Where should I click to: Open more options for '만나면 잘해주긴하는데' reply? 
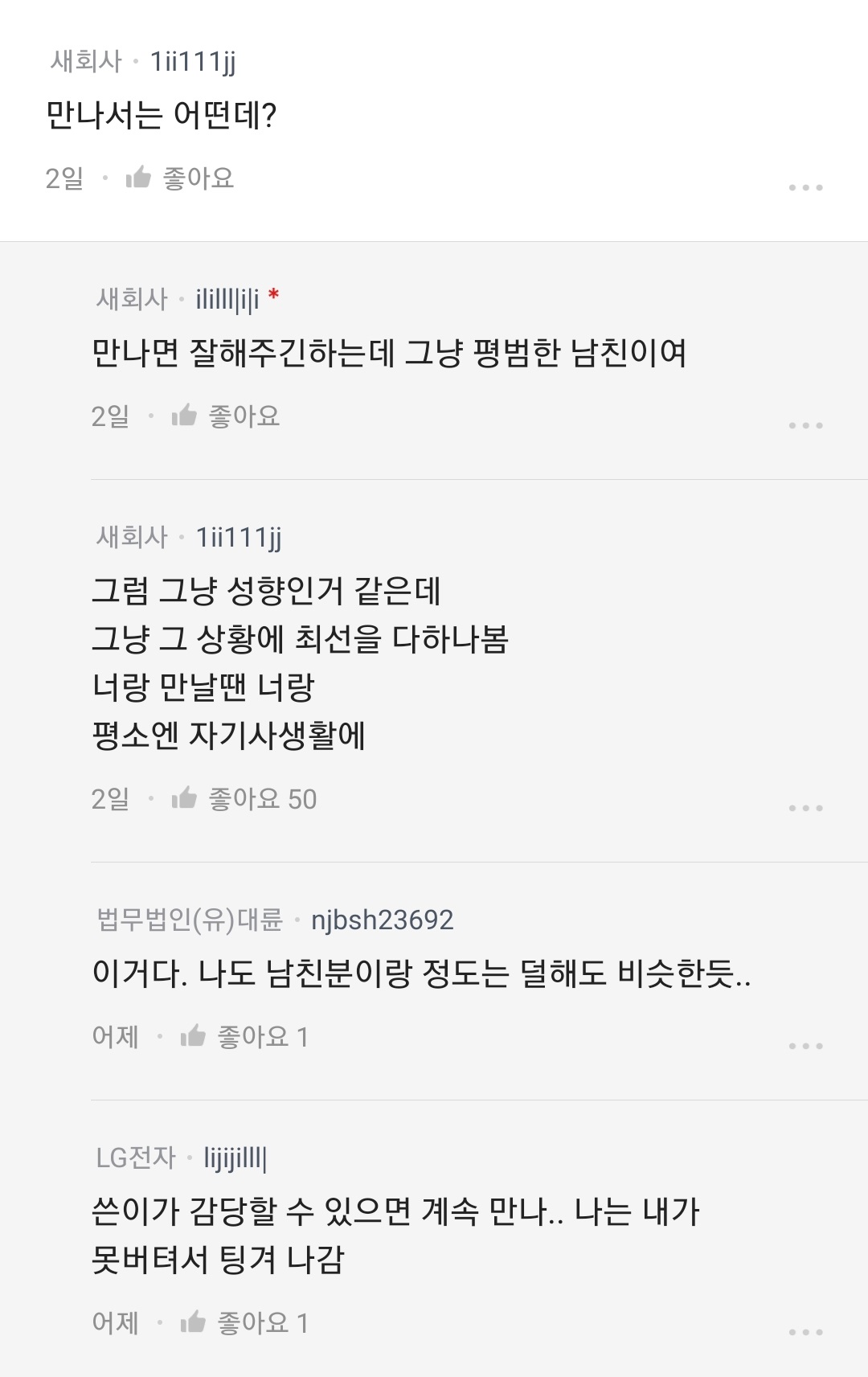click(x=805, y=425)
